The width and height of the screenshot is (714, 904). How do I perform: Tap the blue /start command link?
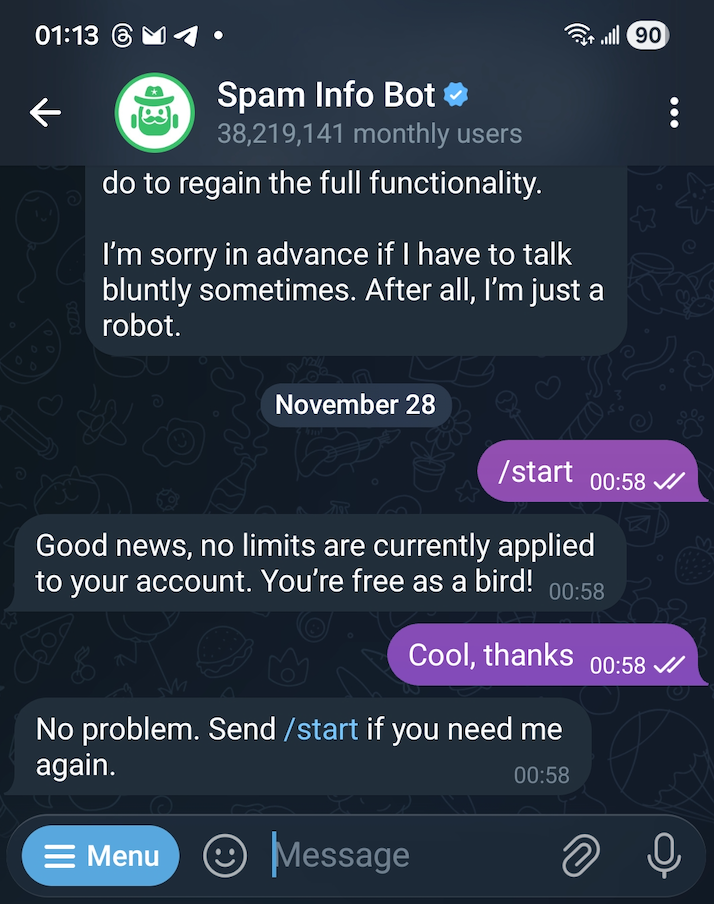321,729
